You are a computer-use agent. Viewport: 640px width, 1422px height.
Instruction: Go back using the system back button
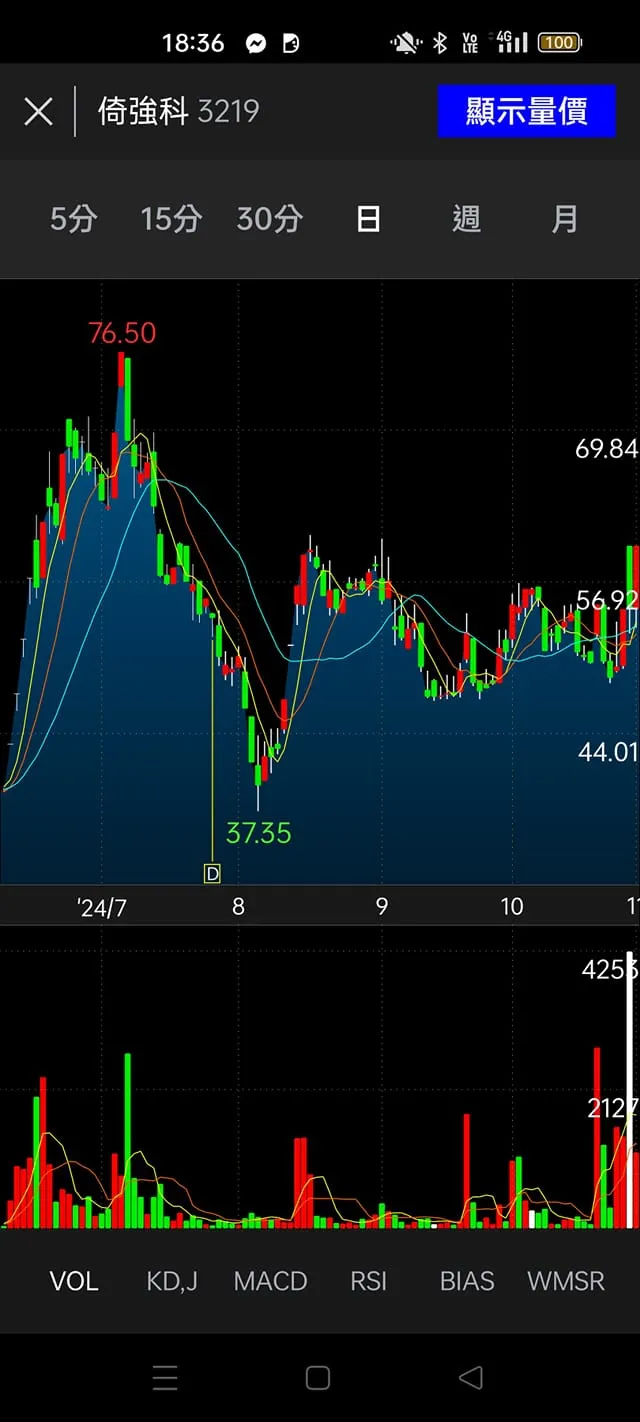coord(470,1377)
